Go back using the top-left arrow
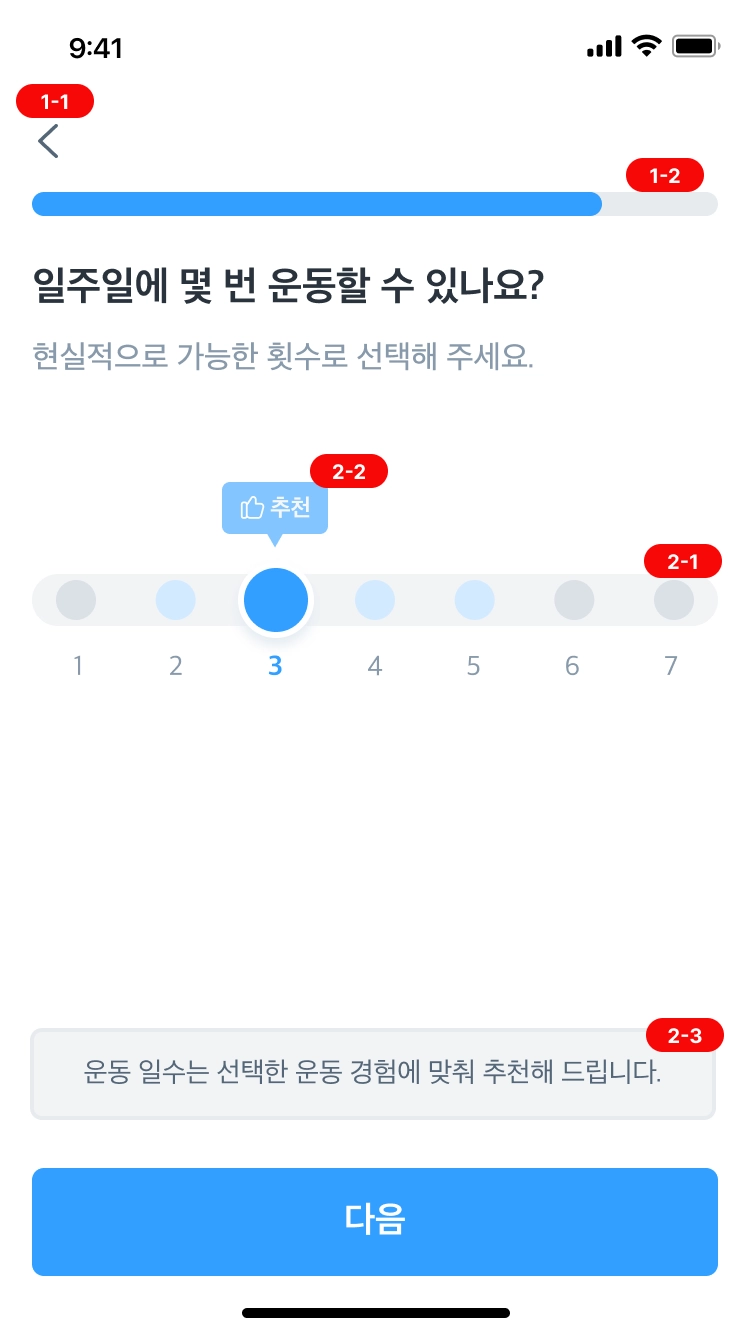The image size is (750, 1334). [x=48, y=142]
